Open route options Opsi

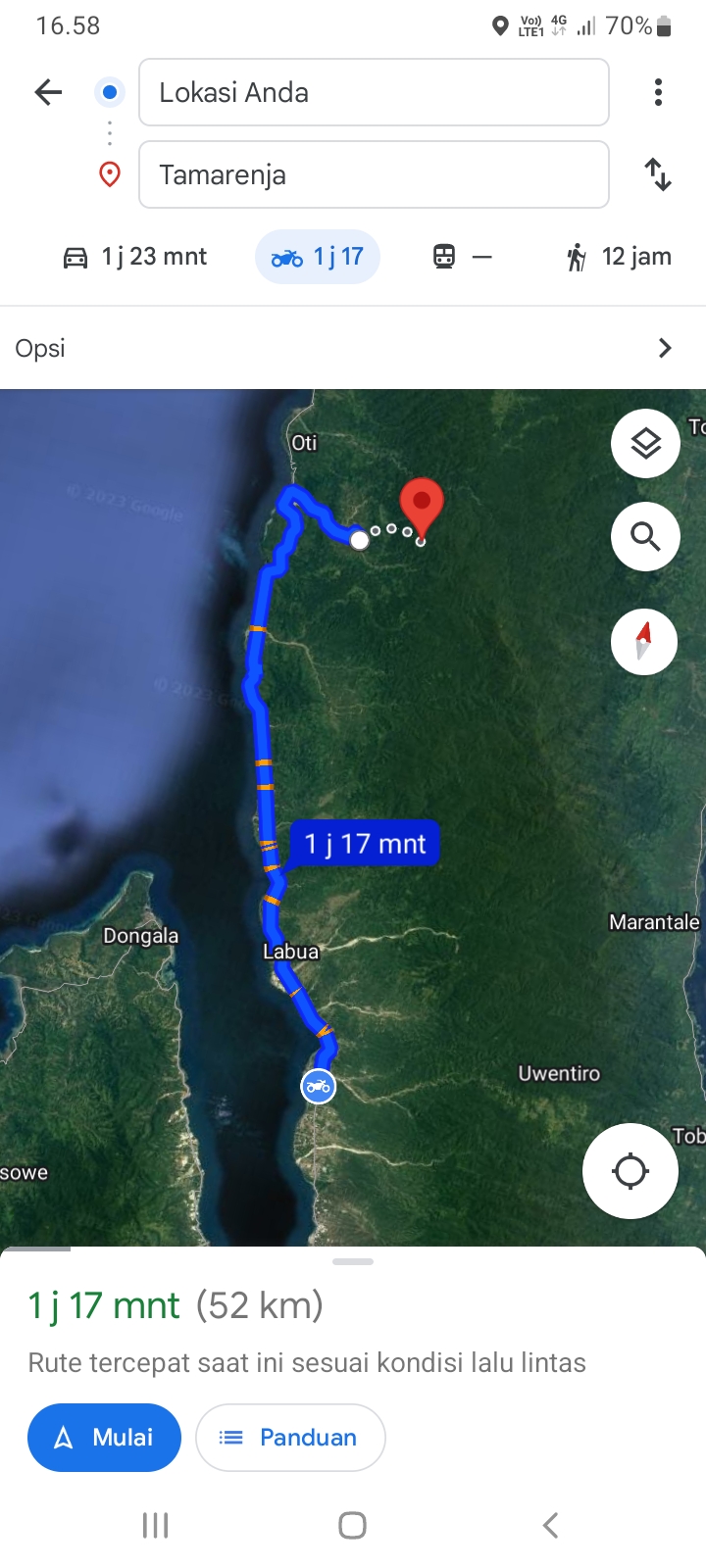click(353, 348)
